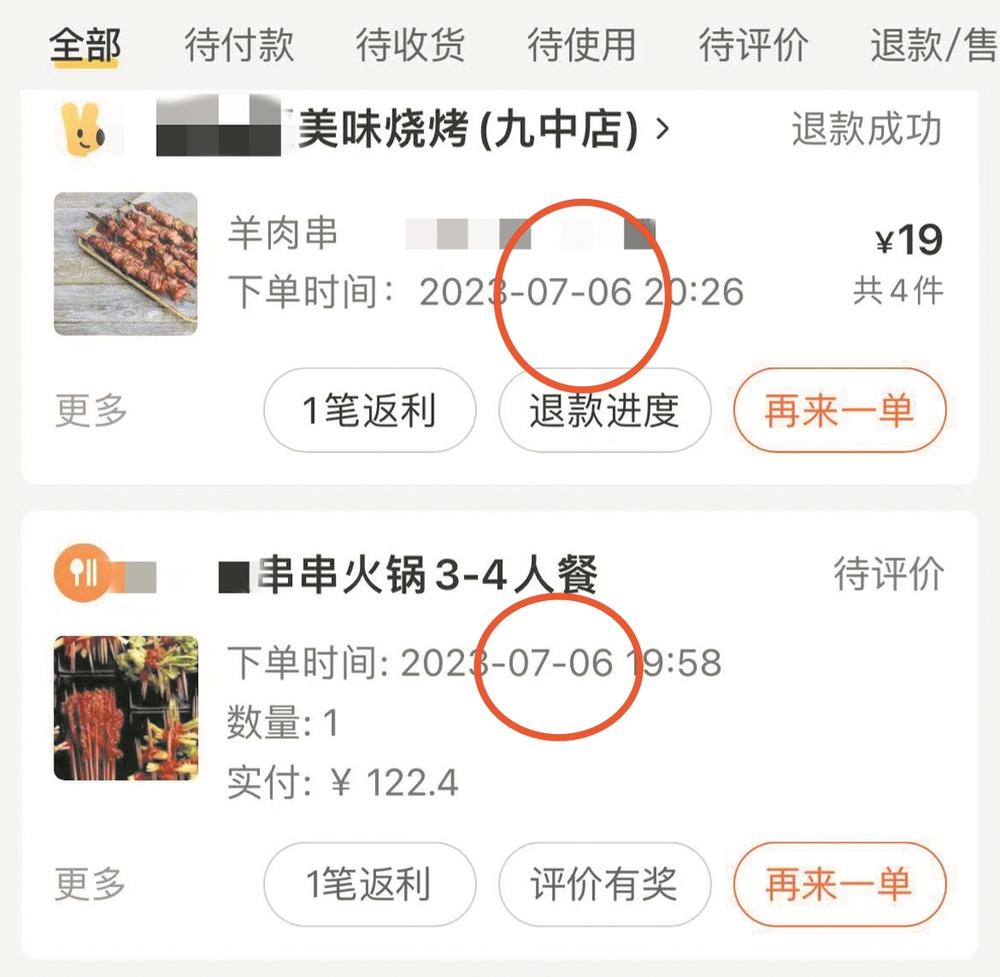View 1笔返利 for the 串串火锅 order
The width and height of the screenshot is (1000, 977).
369,884
